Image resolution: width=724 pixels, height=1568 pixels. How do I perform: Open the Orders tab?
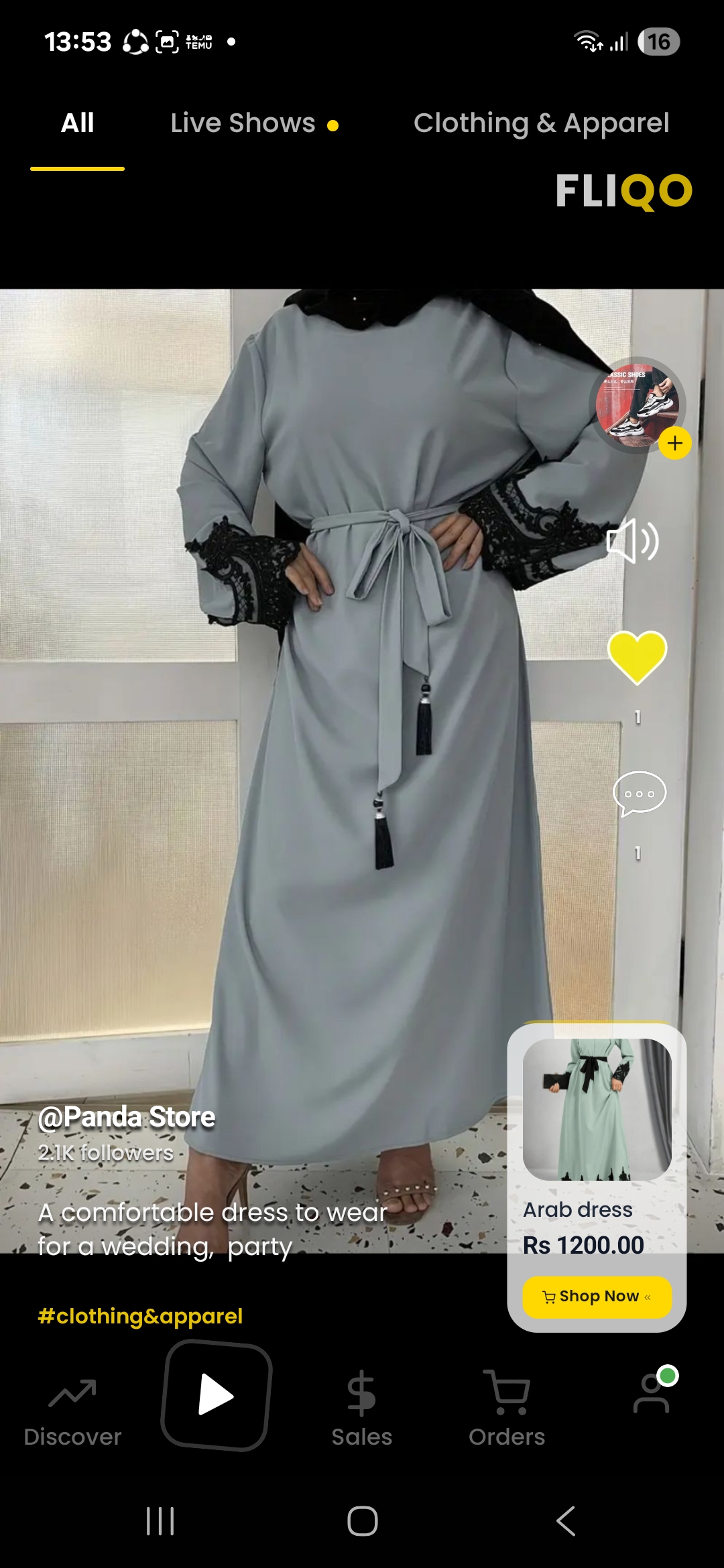[507, 1407]
